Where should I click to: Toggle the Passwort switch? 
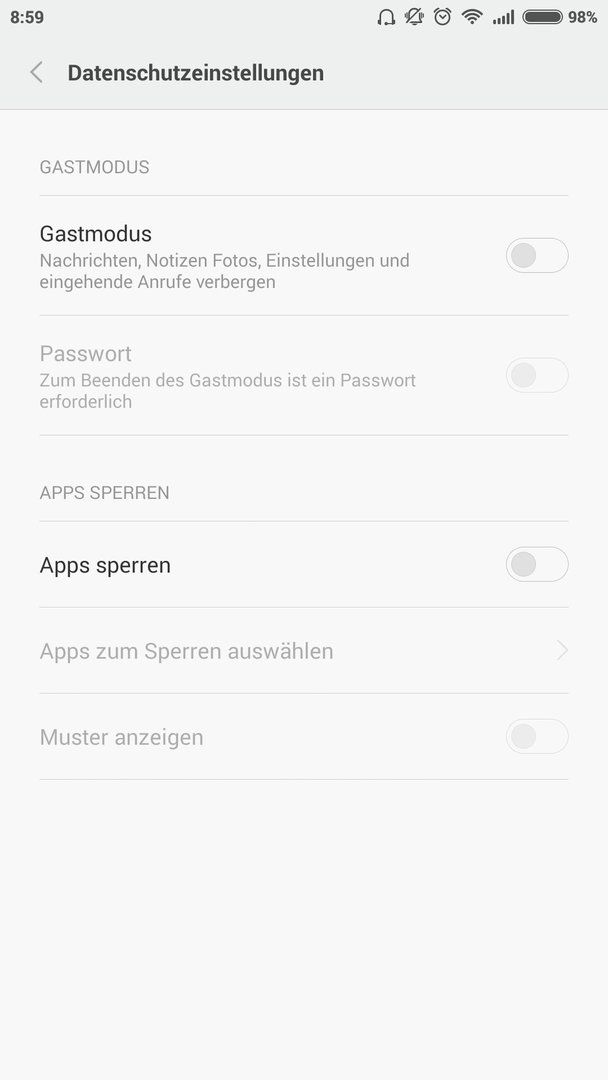[x=537, y=375]
